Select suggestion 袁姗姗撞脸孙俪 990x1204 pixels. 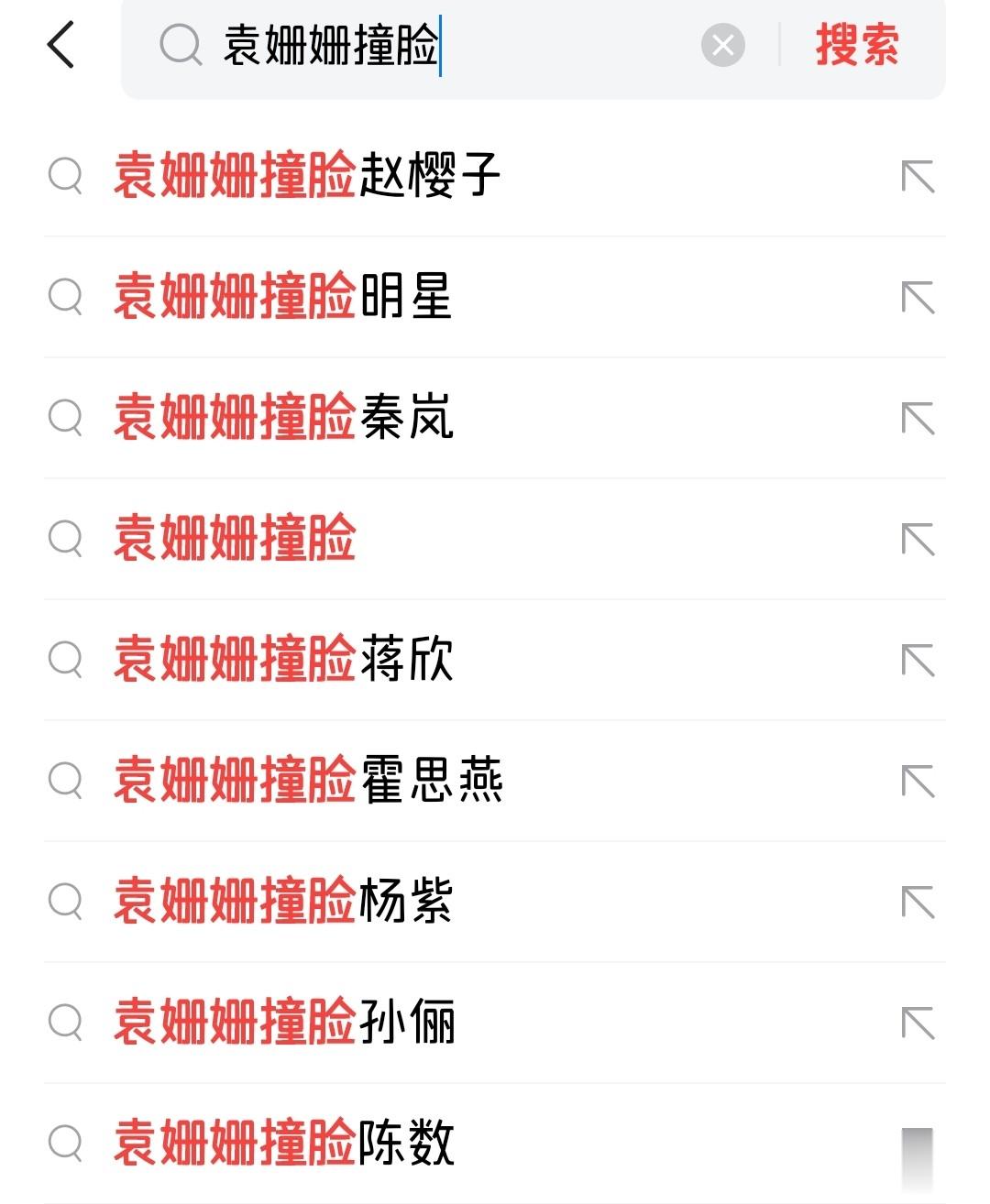pyautogui.click(x=283, y=1023)
